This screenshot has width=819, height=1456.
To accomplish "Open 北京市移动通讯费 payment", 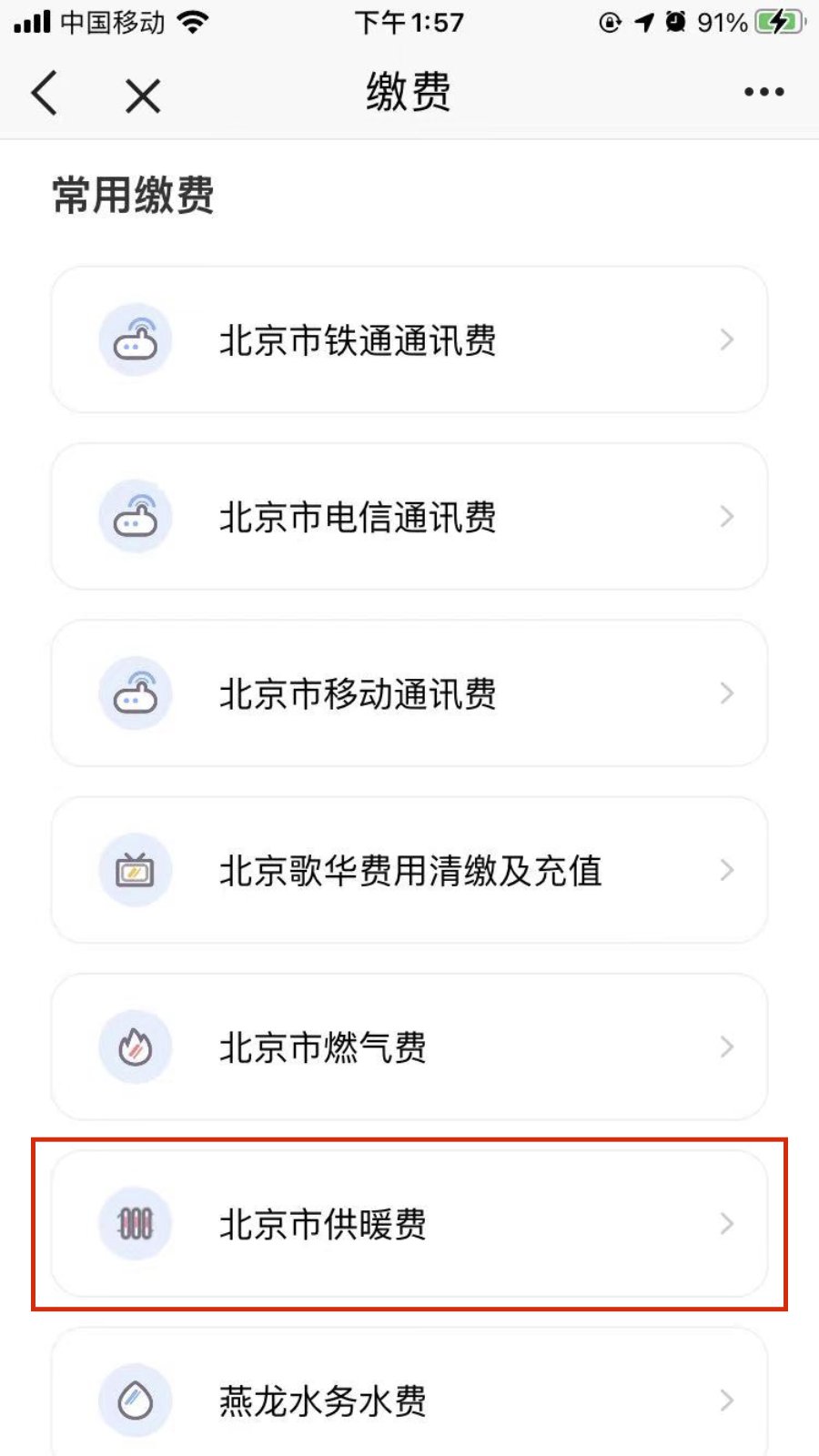I will 409,693.
